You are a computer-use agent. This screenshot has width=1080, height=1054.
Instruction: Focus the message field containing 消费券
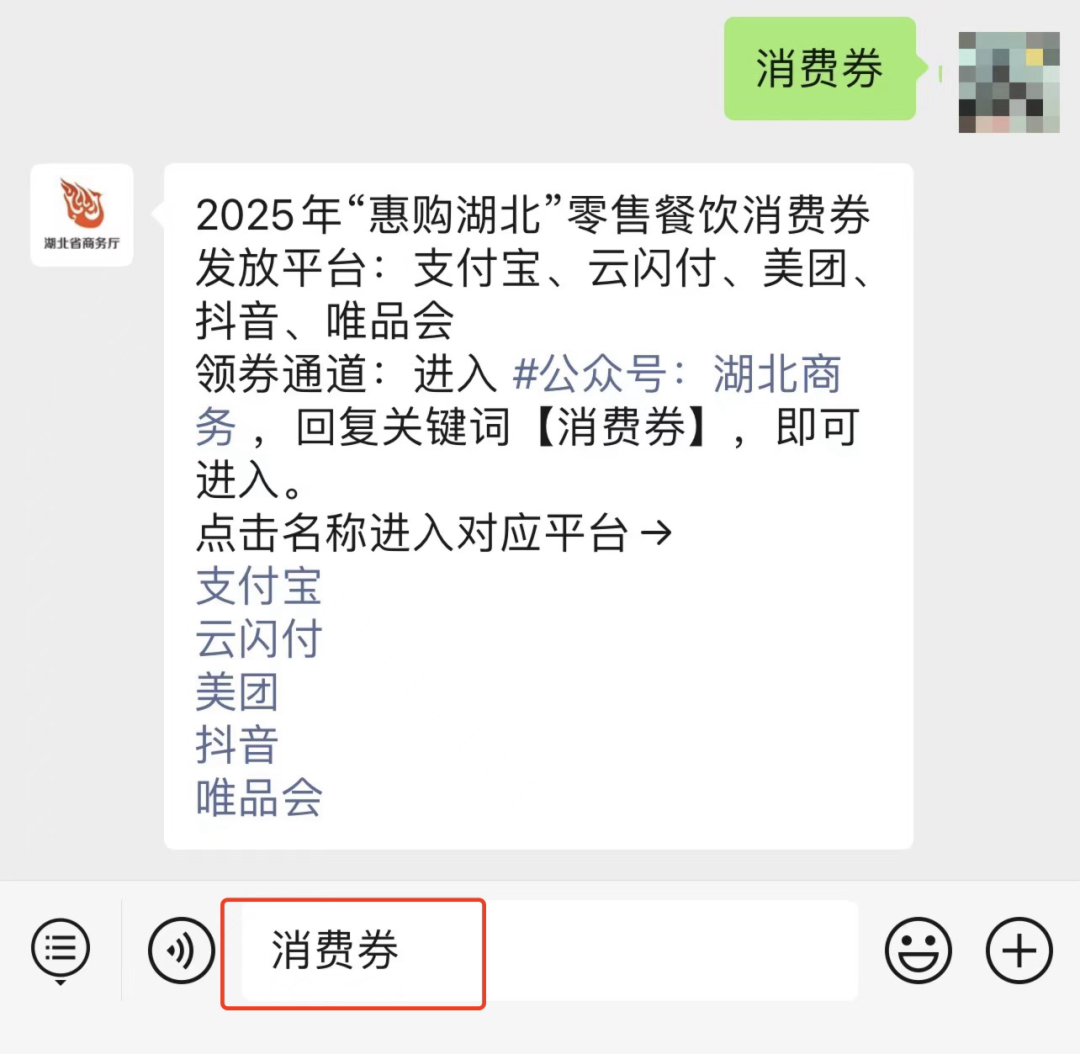[x=548, y=951]
